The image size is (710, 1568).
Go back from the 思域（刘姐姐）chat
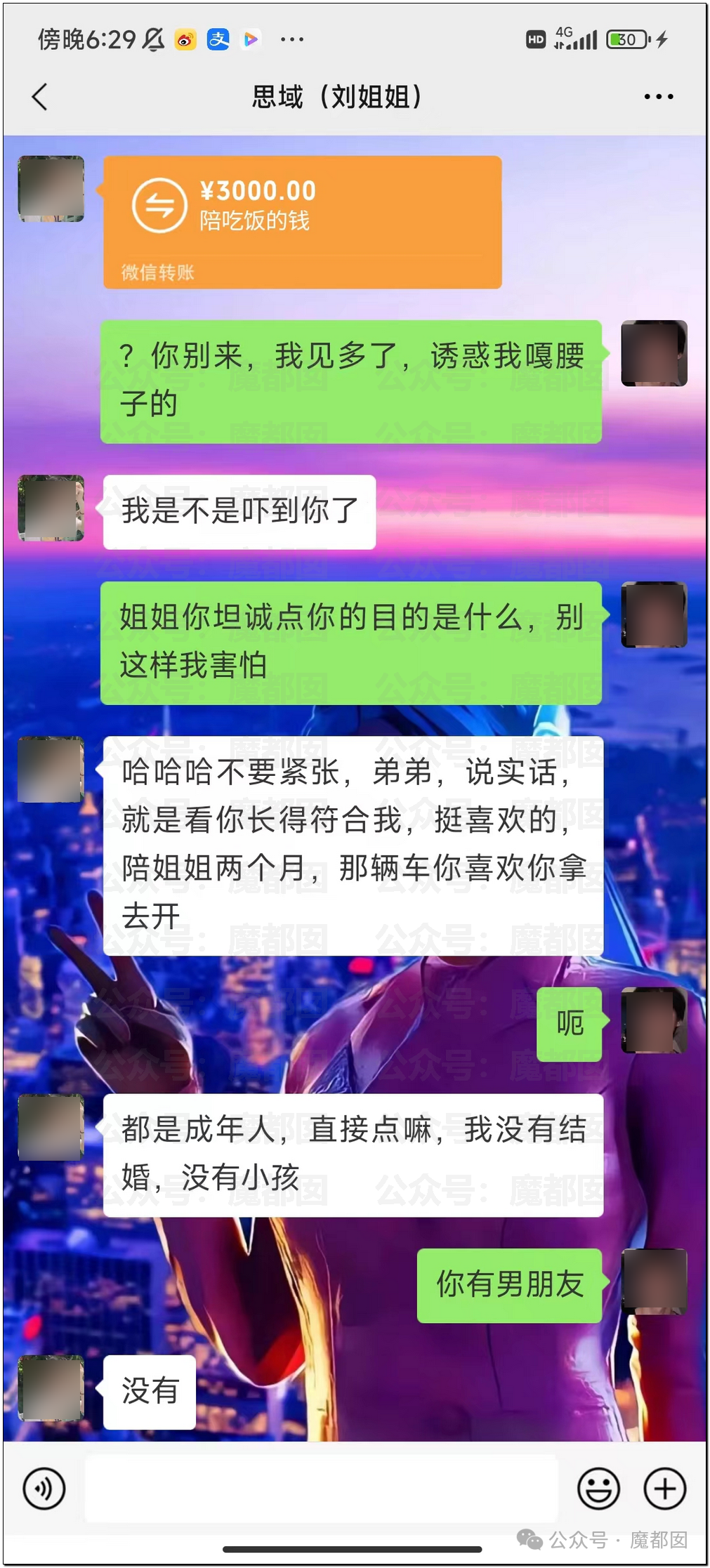point(40,97)
